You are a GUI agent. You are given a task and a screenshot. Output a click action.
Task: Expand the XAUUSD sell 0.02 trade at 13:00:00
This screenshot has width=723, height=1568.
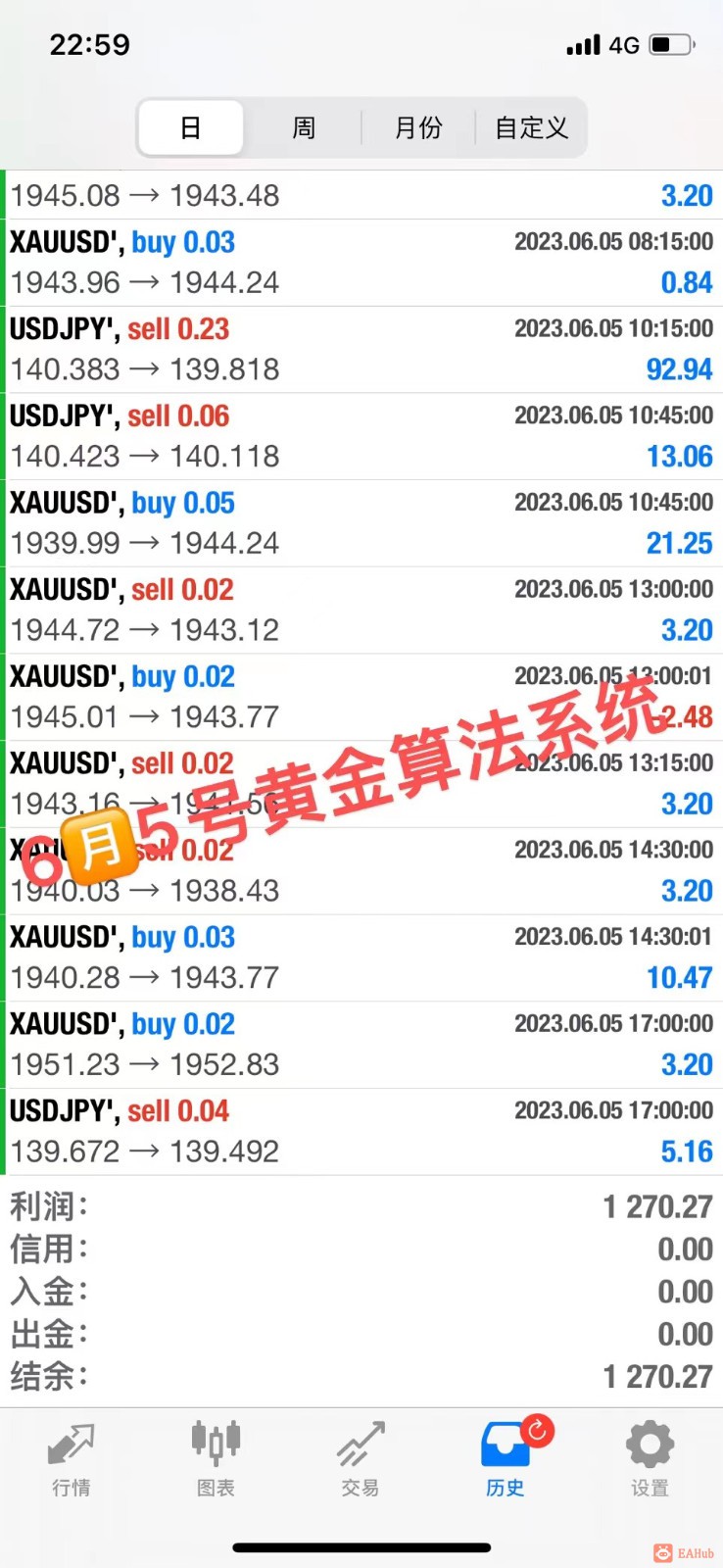coord(361,610)
